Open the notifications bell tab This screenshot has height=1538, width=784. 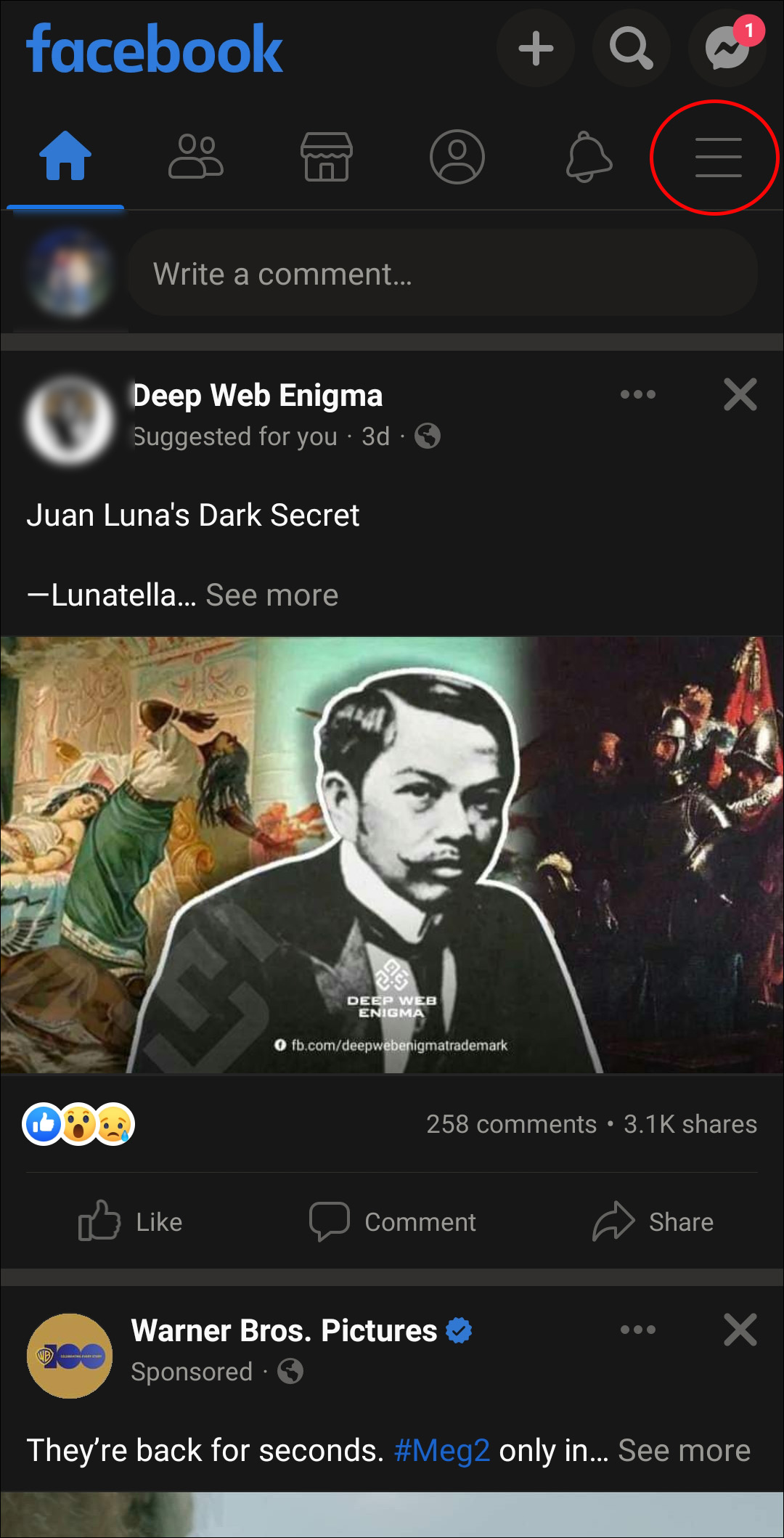tap(588, 156)
